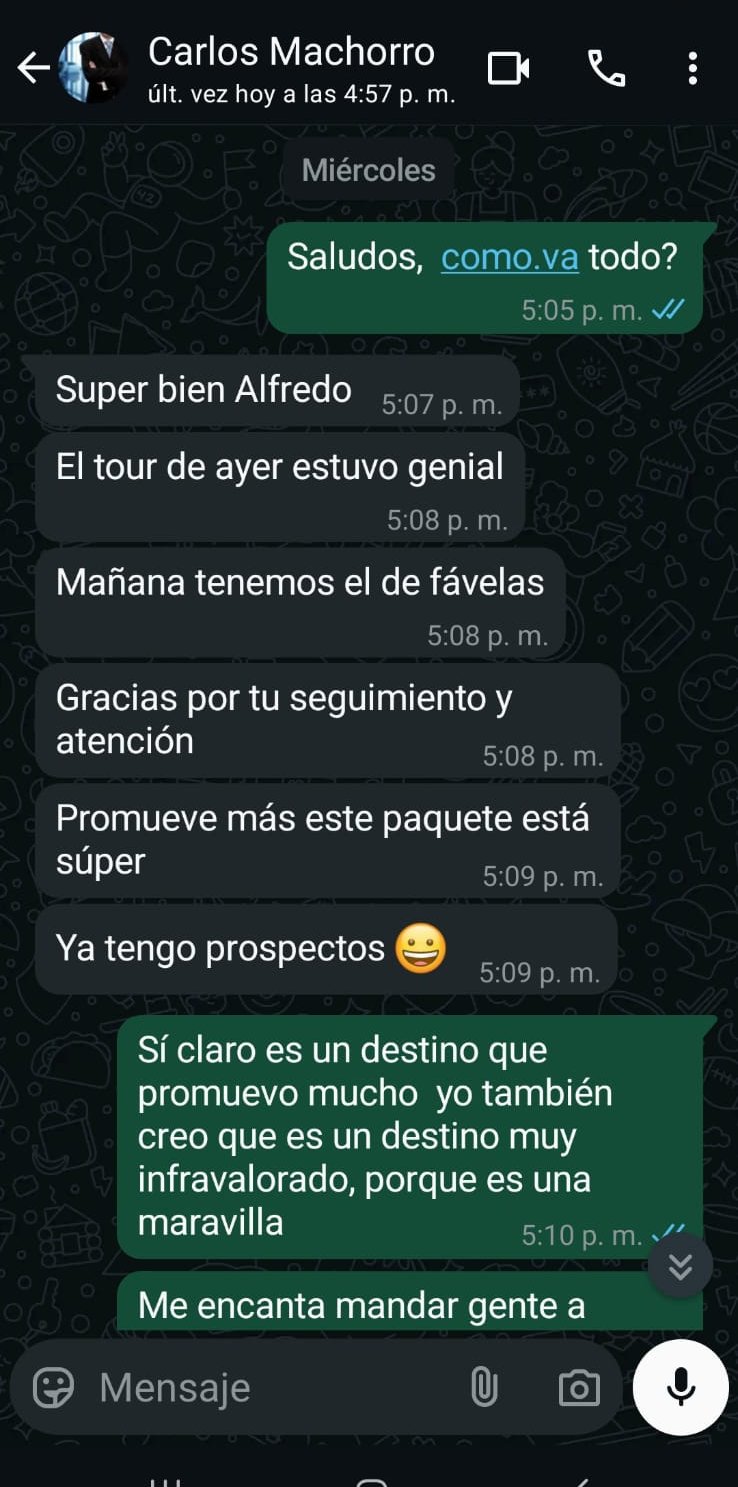738x1487 pixels.
Task: Tap the Mensaje text field
Action: point(270,1387)
